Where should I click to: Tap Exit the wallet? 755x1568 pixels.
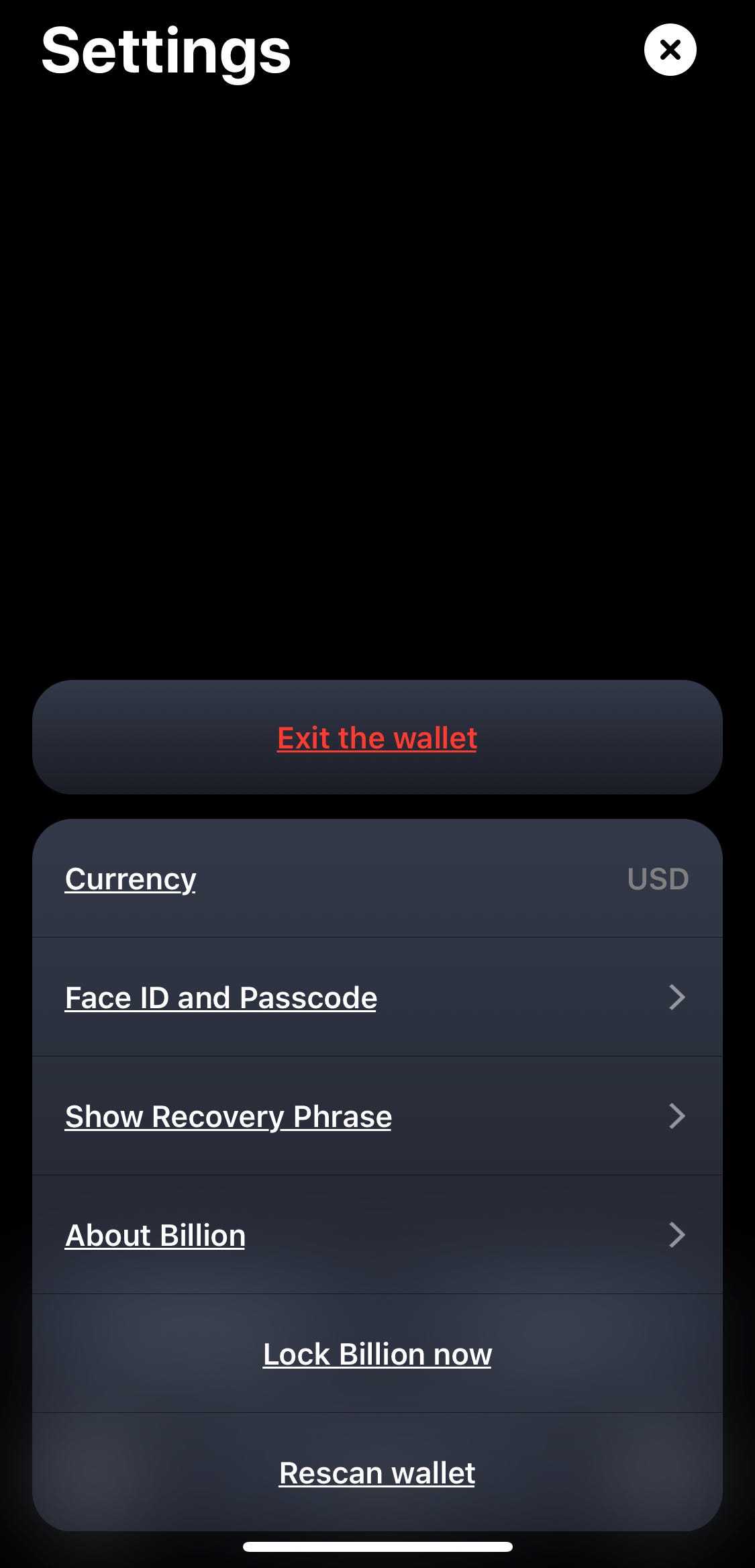377,738
